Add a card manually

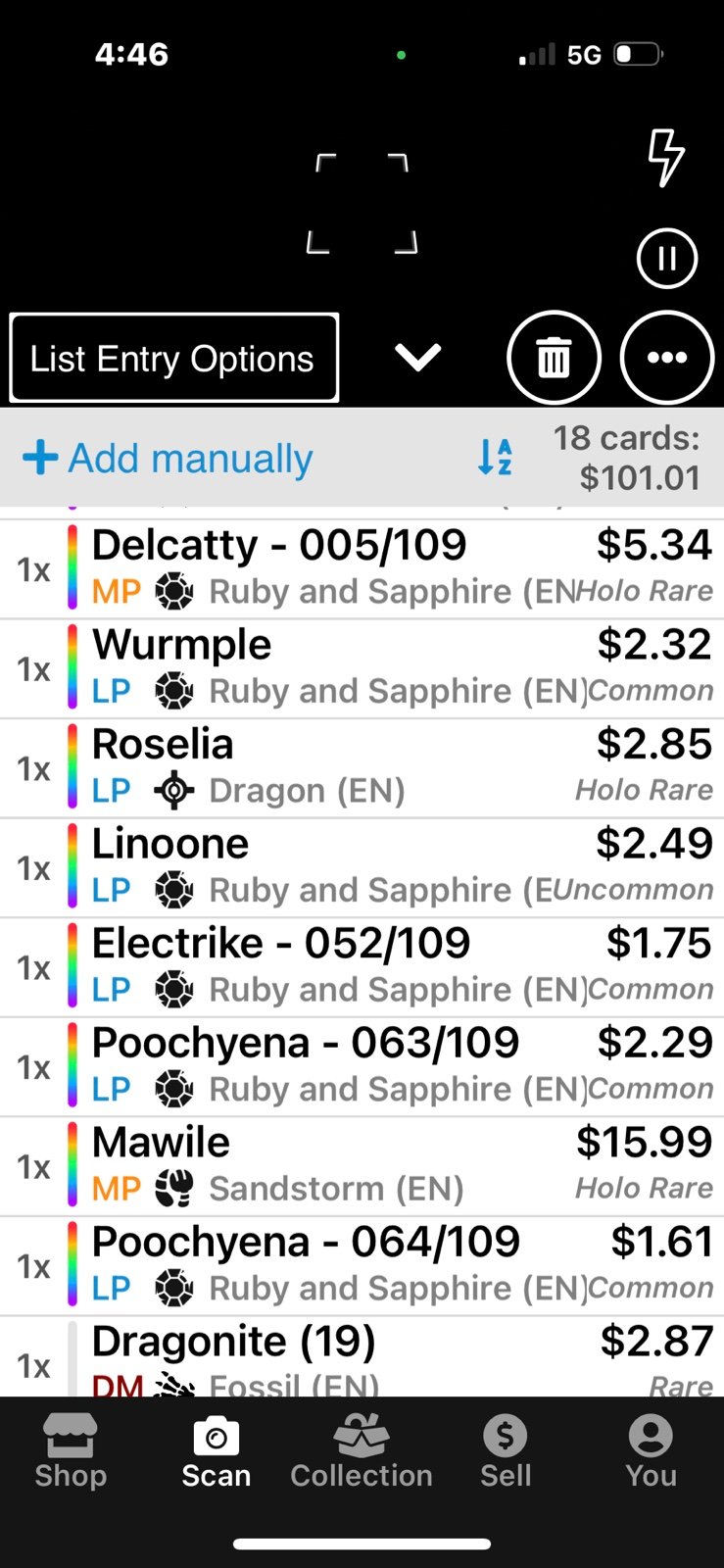coord(168,458)
